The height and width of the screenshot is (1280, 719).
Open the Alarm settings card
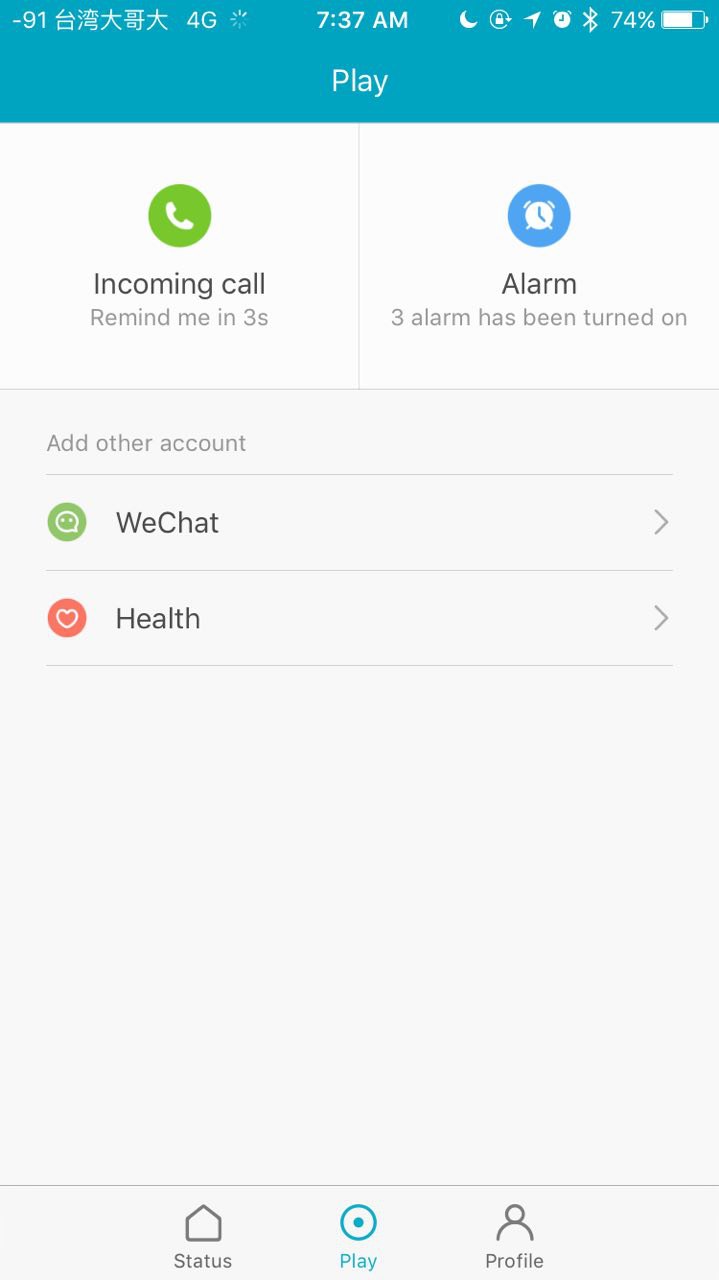click(539, 257)
